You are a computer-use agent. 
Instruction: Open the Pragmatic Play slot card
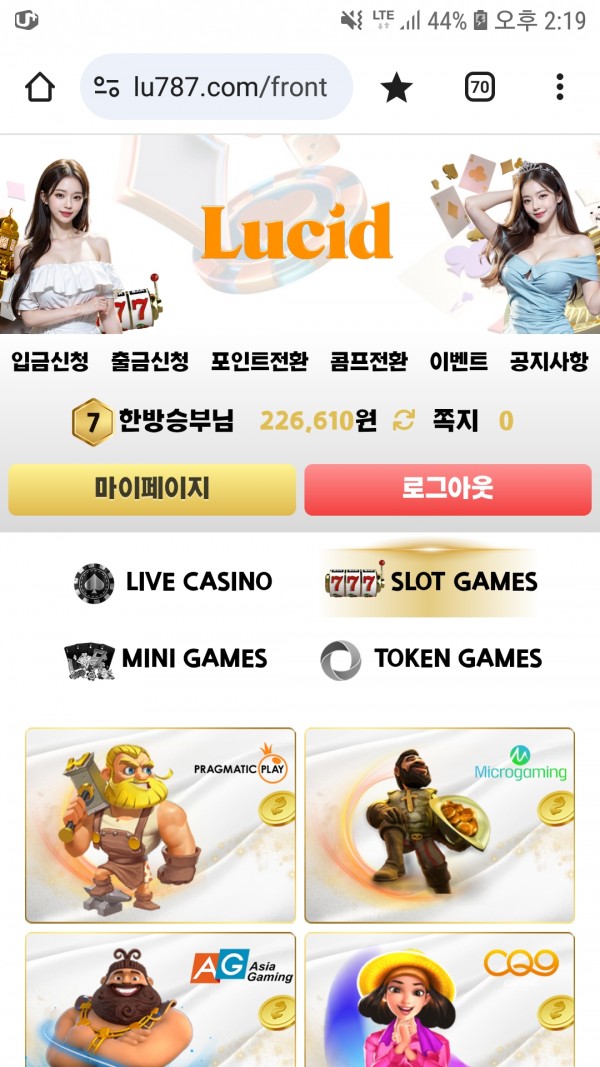tap(160, 825)
